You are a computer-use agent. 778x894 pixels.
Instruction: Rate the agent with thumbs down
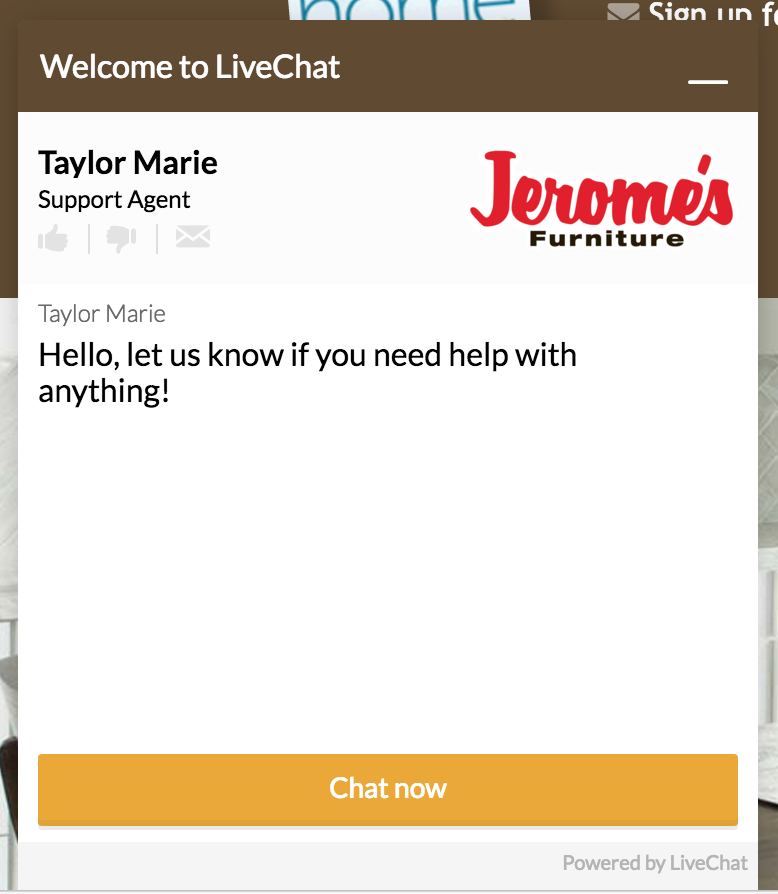tap(122, 238)
